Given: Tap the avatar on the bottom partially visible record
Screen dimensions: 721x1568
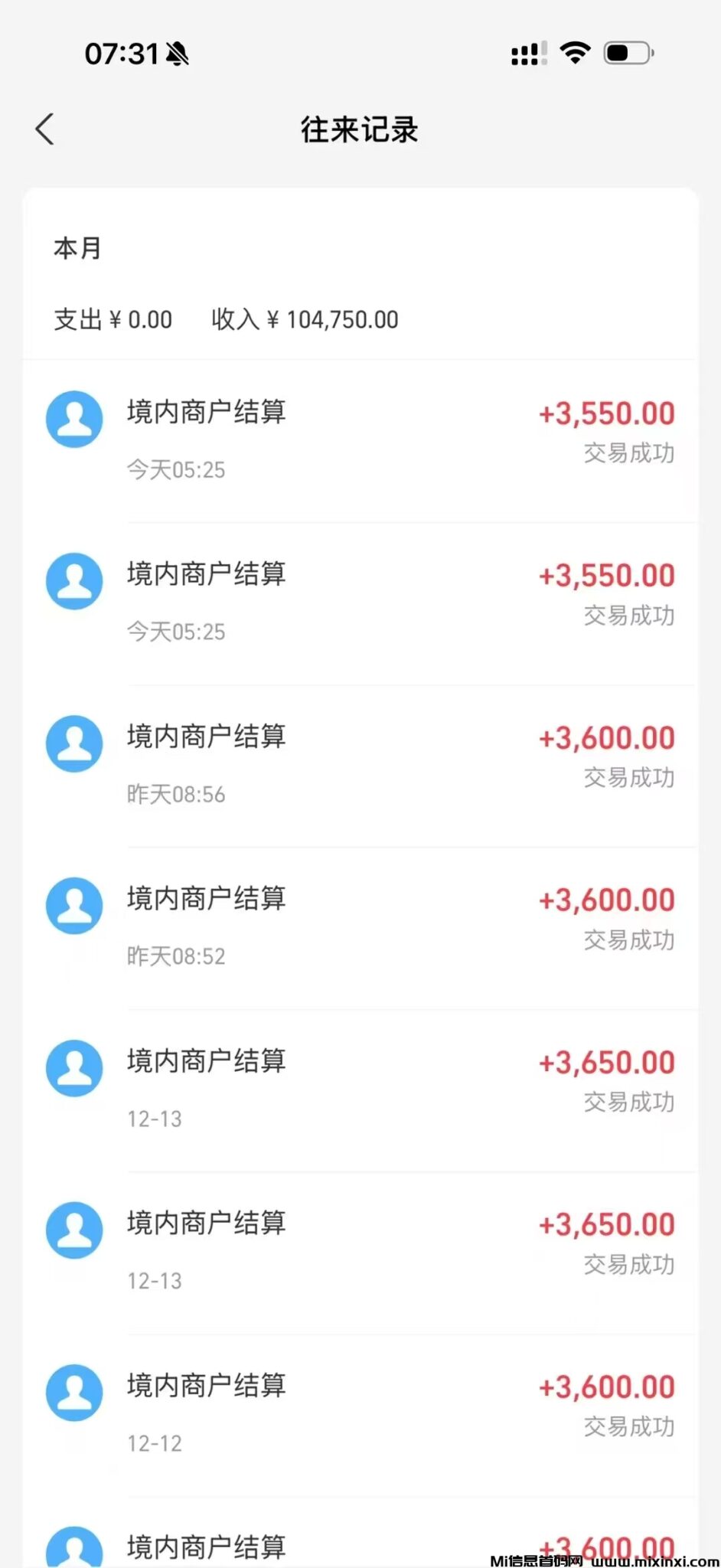Looking at the screenshot, I should 73,1547.
